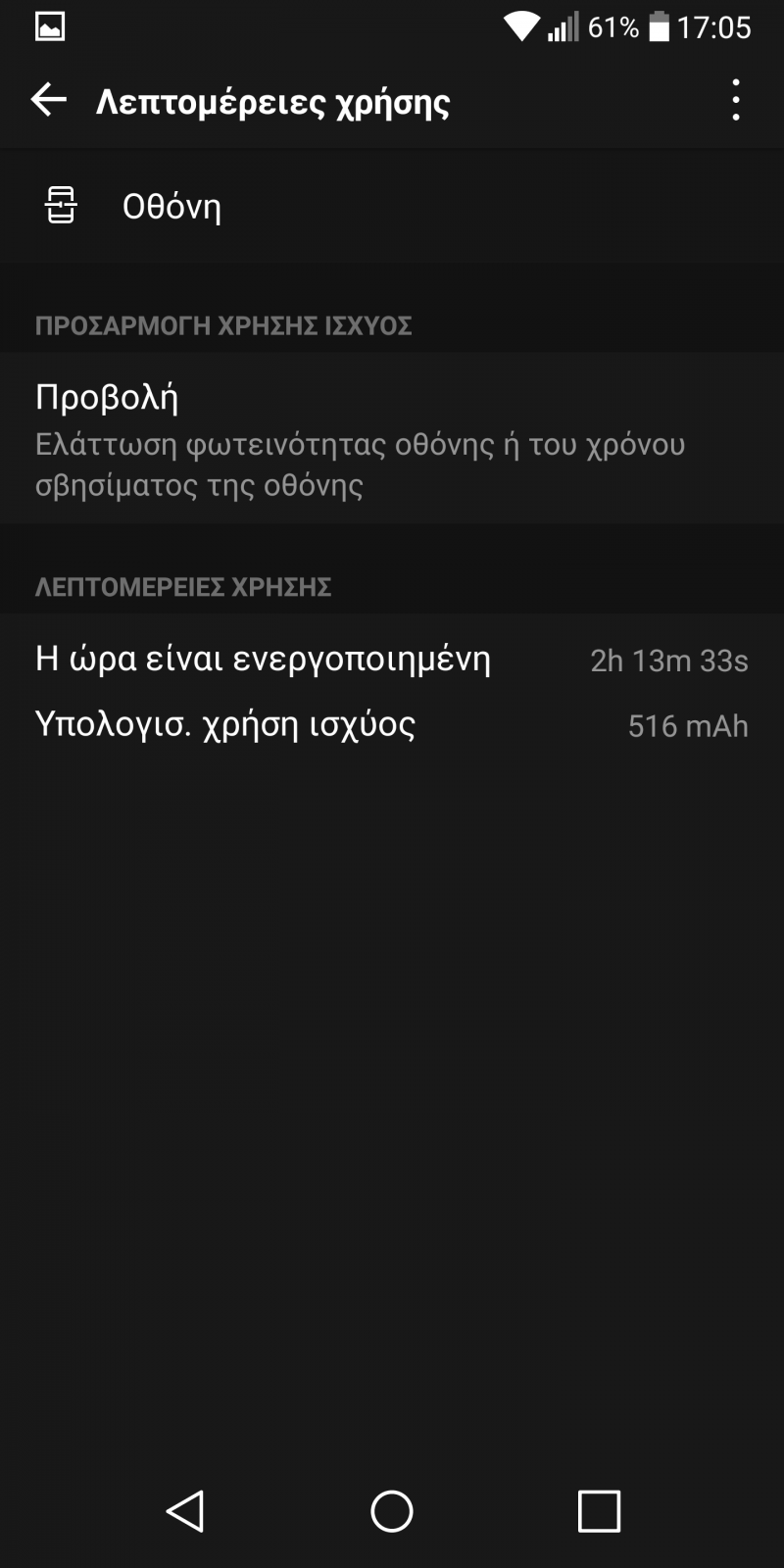784x1568 pixels.
Task: Open the three-dot overflow menu
Action: tap(735, 100)
